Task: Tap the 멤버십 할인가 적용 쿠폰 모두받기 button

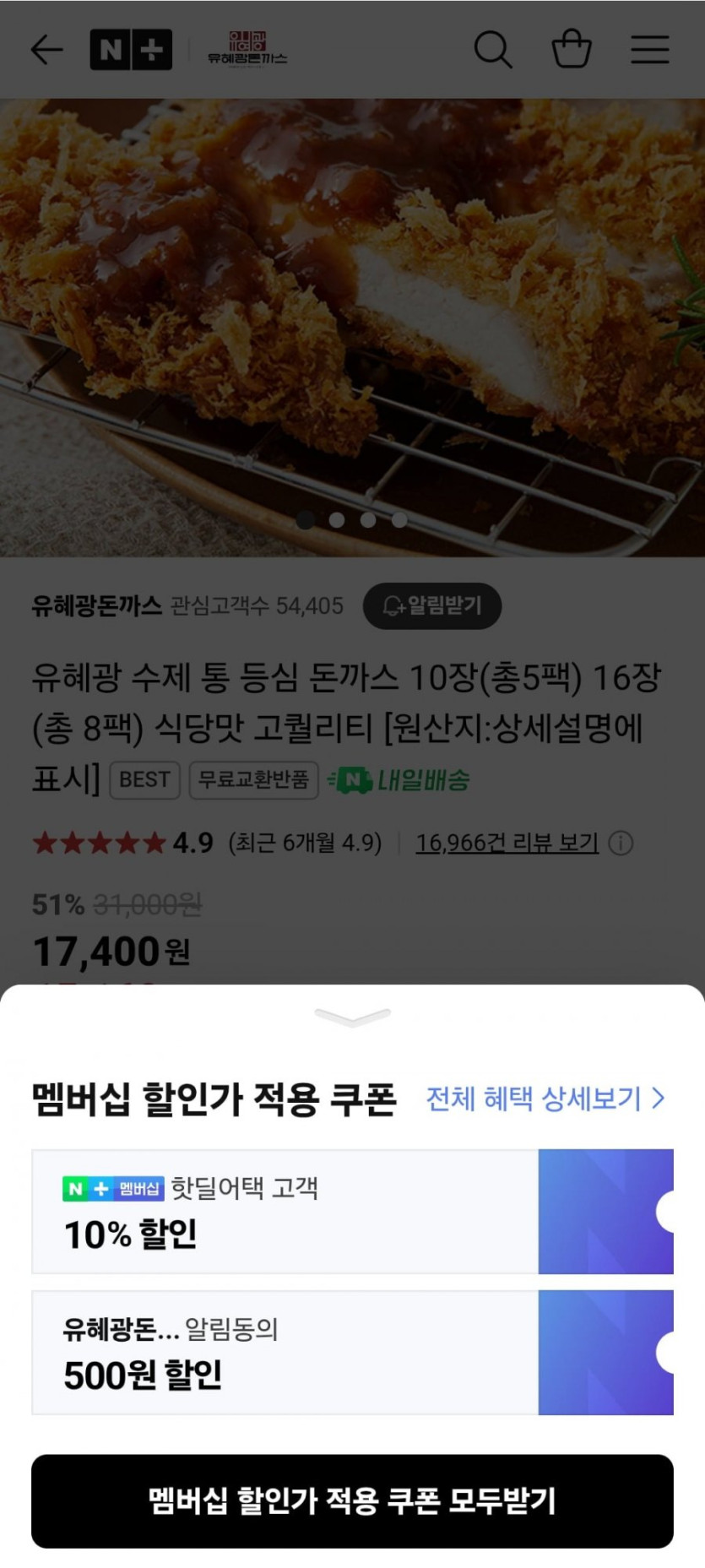Action: [352, 1500]
